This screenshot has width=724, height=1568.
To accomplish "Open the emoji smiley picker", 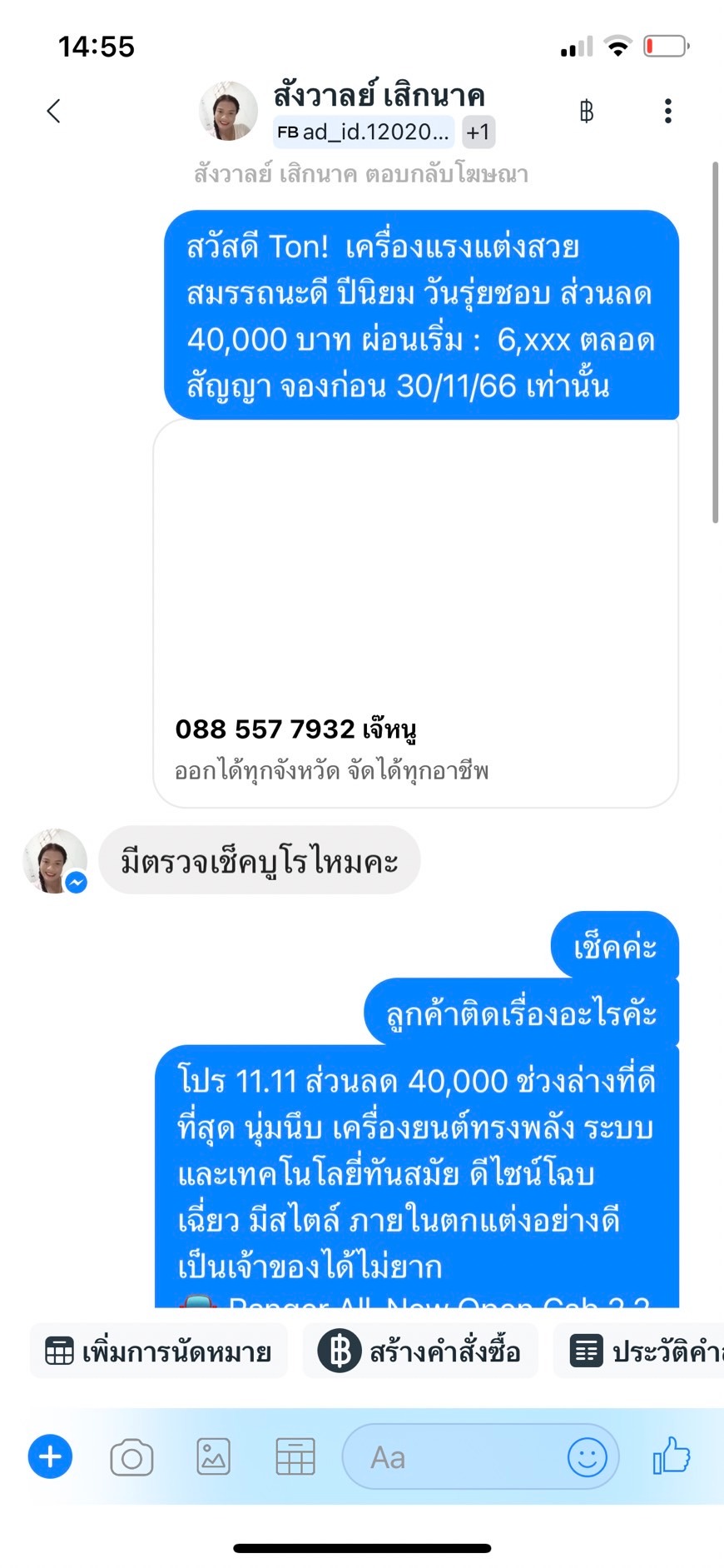I will [x=588, y=1457].
